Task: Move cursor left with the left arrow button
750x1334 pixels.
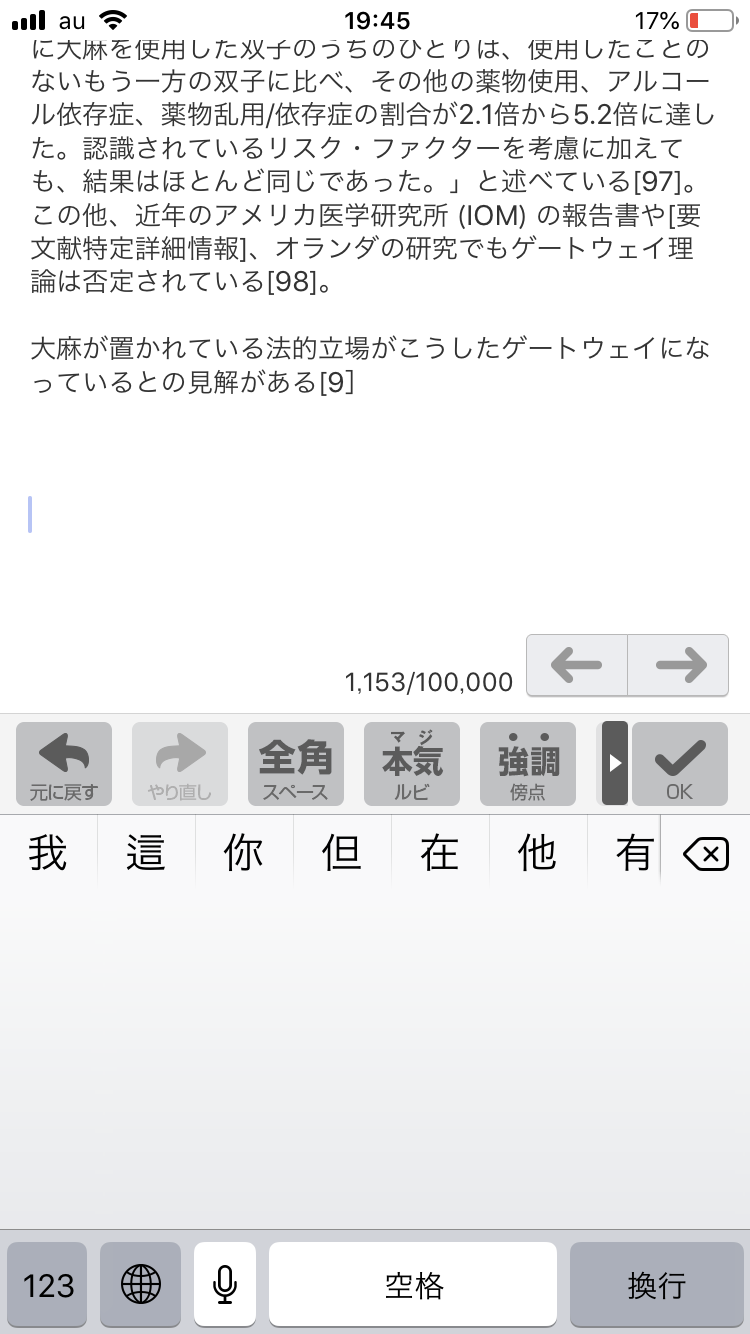Action: 576,665
